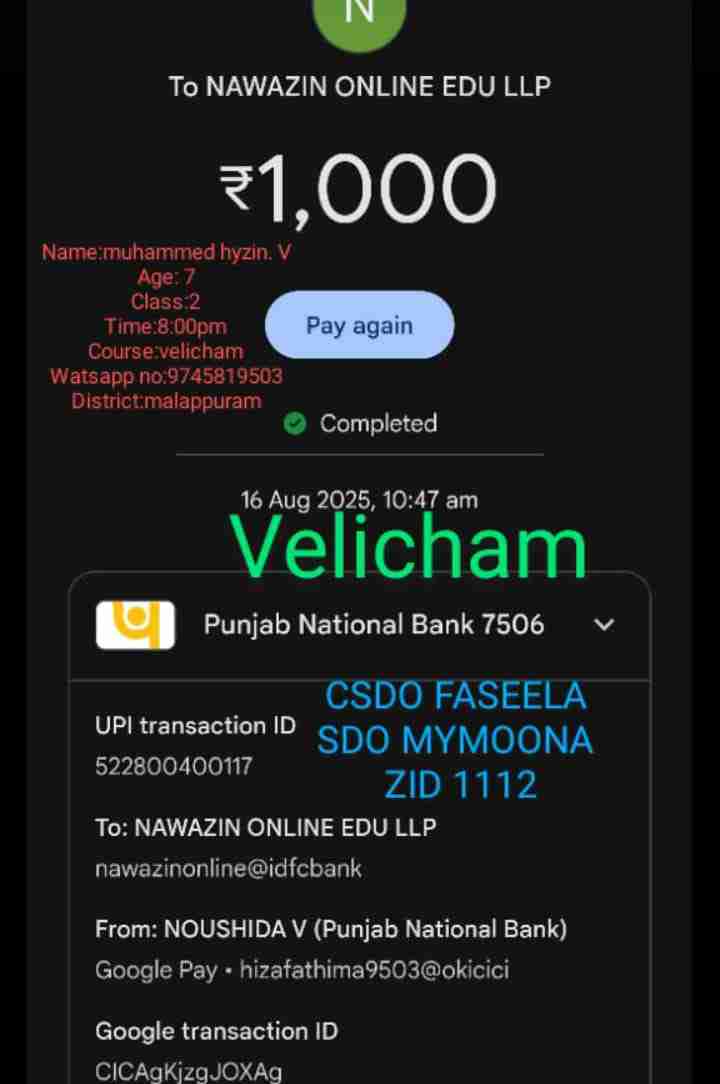720x1084 pixels.
Task: Expand the Punjab National Bank 7506 details
Action: 603,625
